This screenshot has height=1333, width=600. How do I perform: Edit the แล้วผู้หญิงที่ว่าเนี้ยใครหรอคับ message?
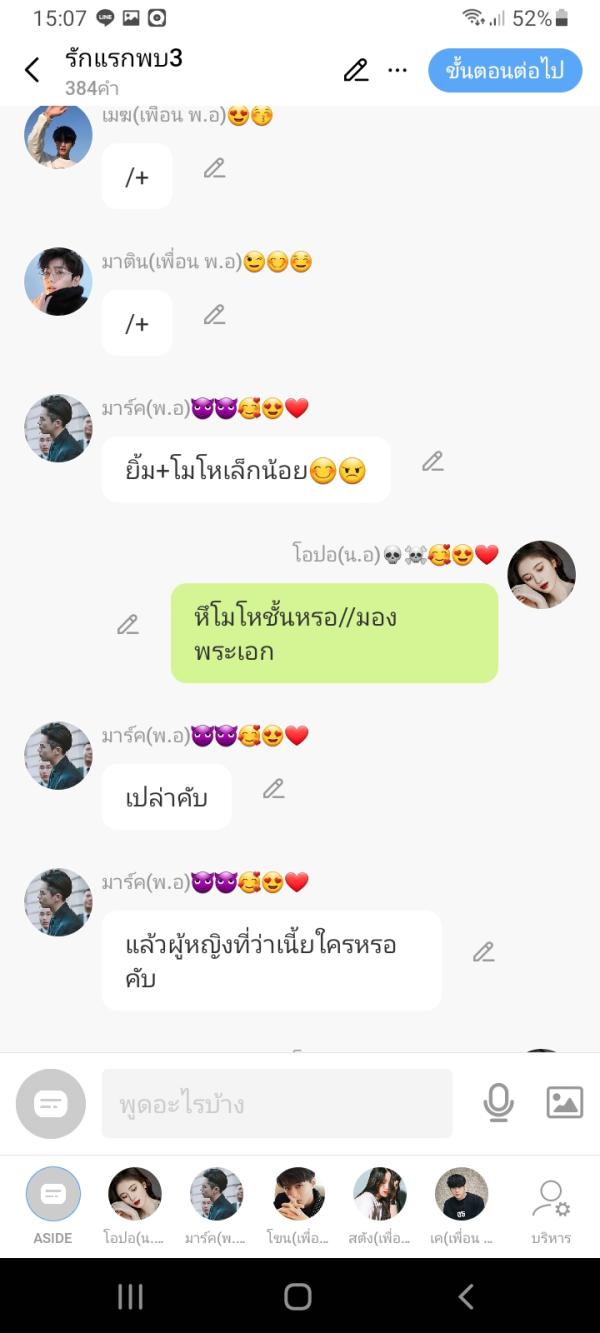484,952
